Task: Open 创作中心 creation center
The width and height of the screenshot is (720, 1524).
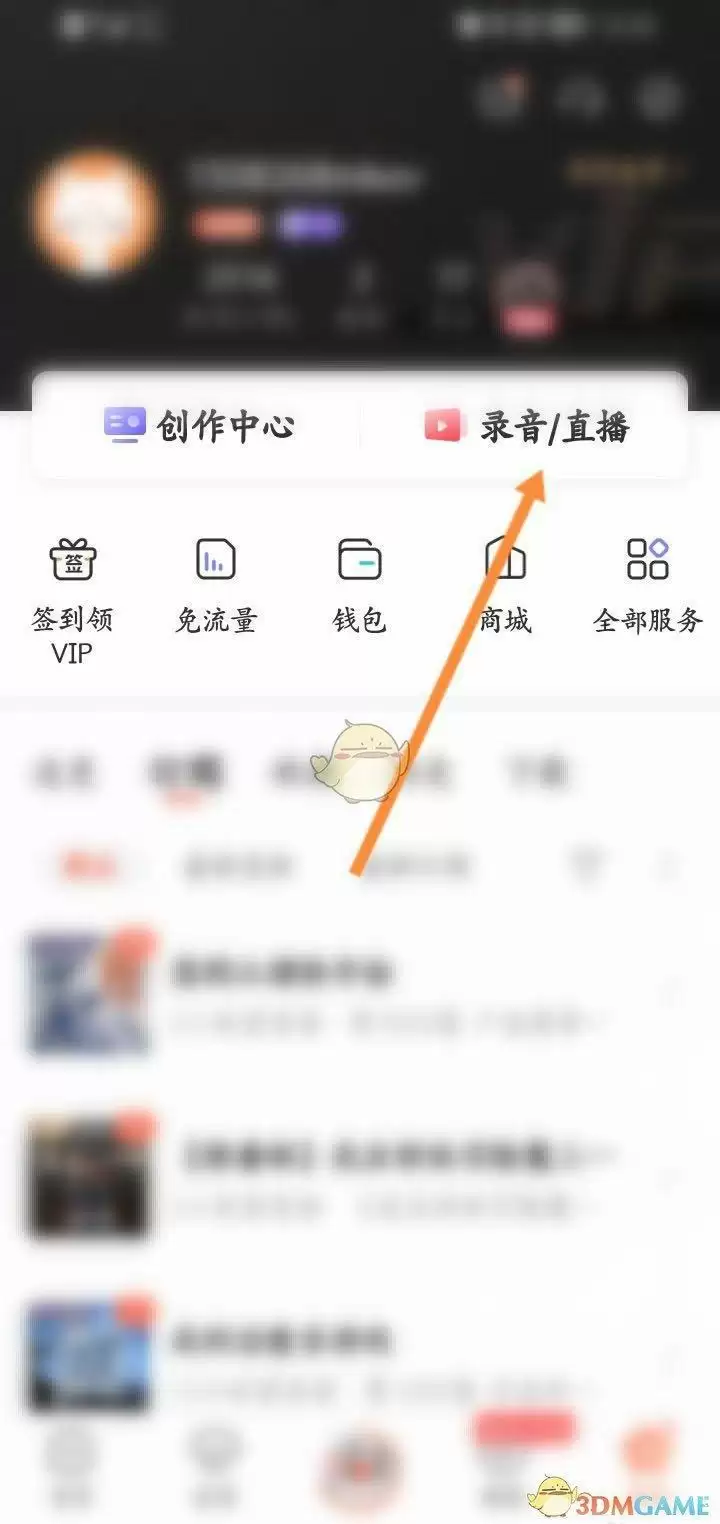Action: click(x=198, y=427)
